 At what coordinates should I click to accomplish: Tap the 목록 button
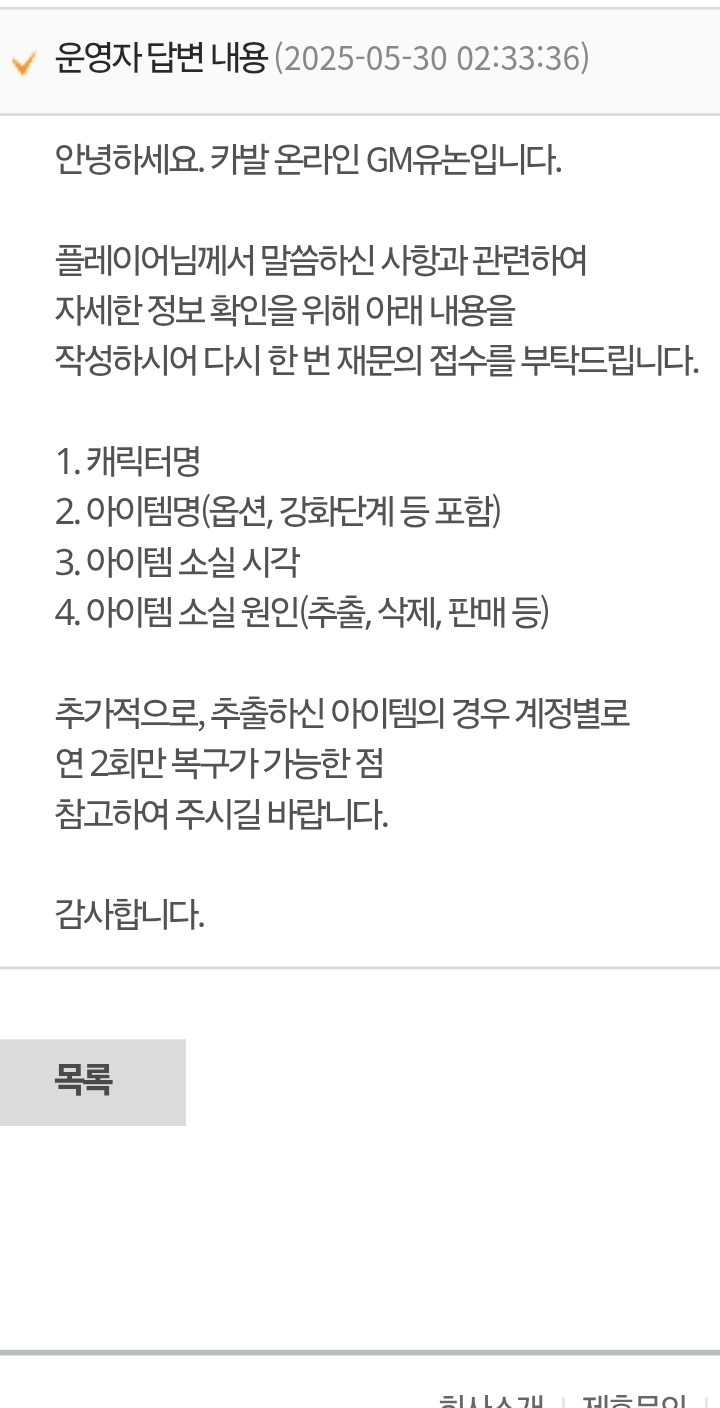pyautogui.click(x=92, y=1082)
